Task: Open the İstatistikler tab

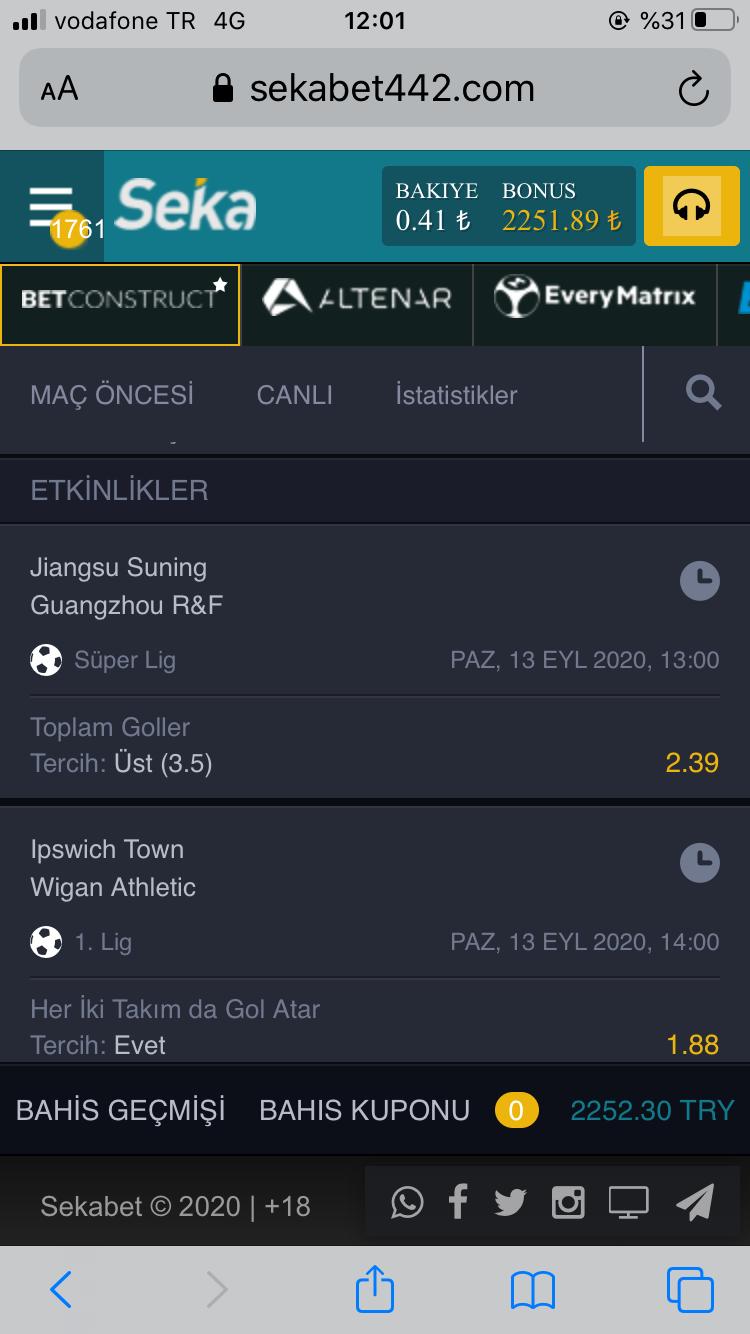Action: (456, 395)
